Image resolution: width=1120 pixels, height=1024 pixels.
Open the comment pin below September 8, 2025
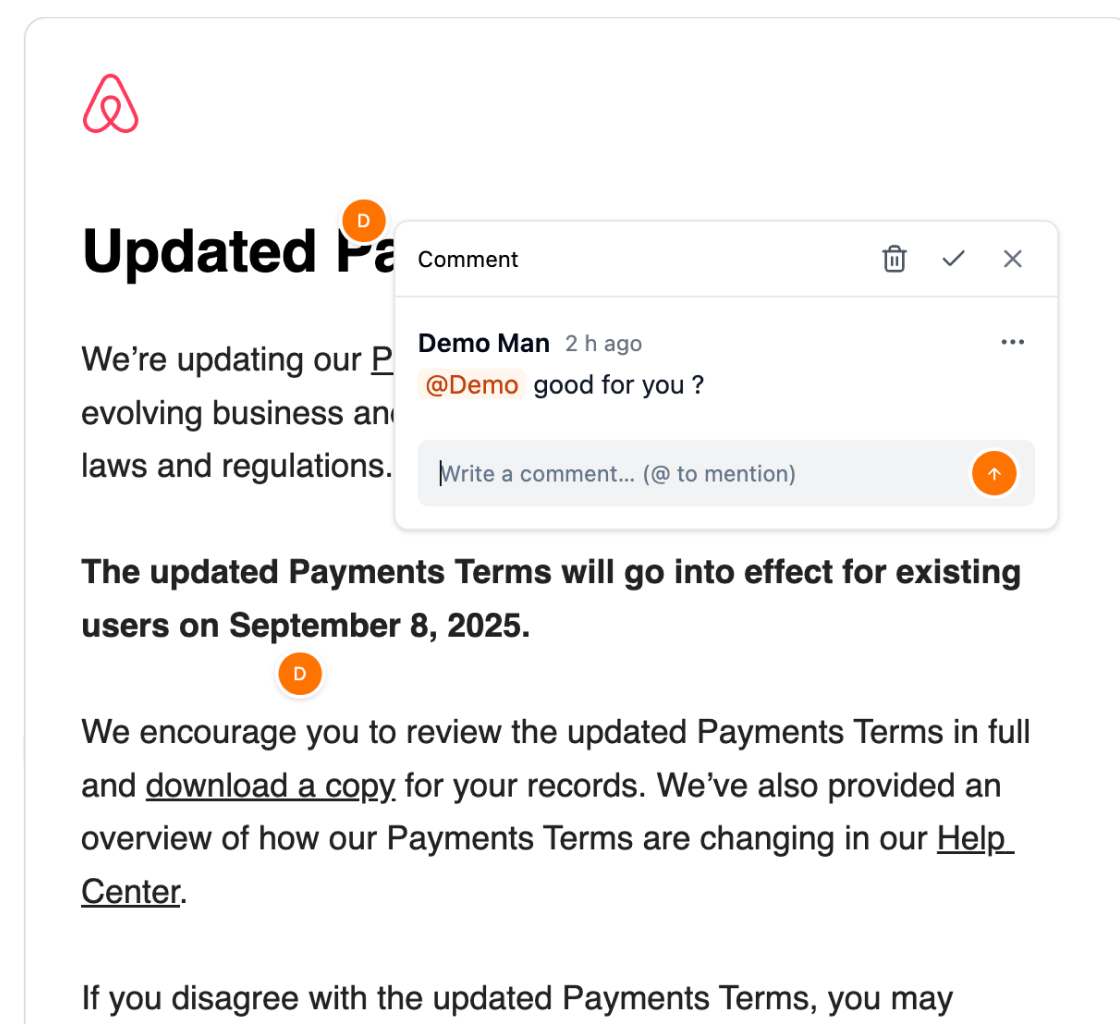(x=300, y=675)
